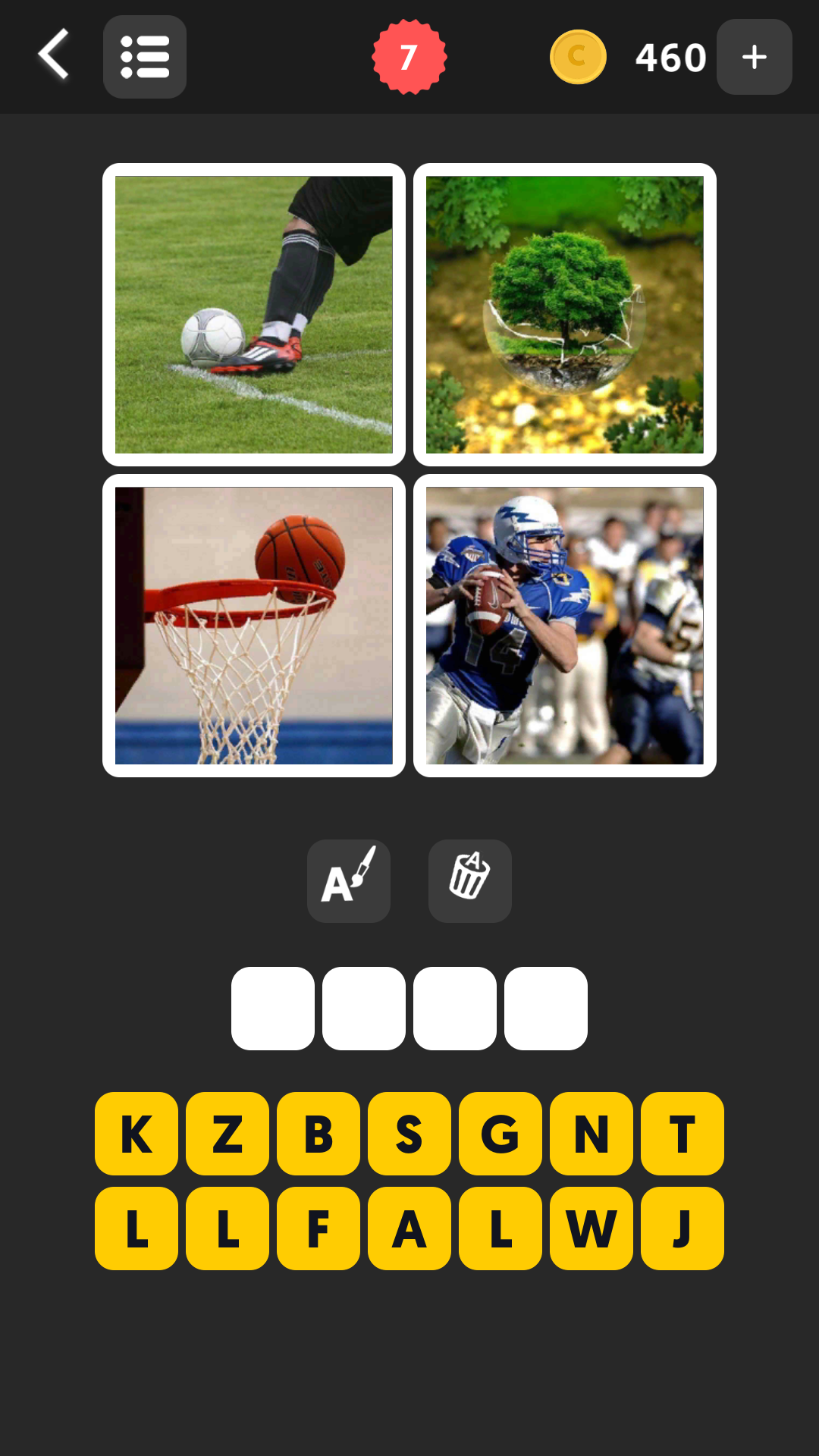Select the letter B tile

click(318, 1134)
